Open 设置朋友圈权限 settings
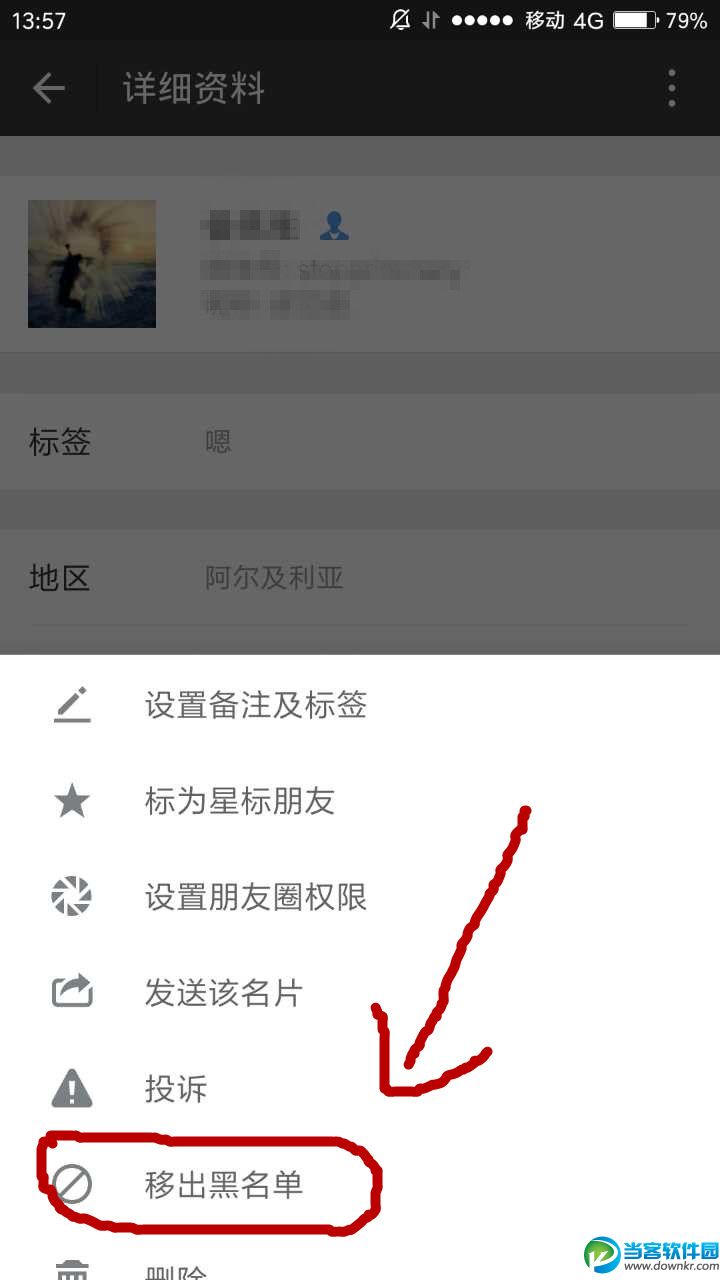This screenshot has width=720, height=1280. (256, 897)
